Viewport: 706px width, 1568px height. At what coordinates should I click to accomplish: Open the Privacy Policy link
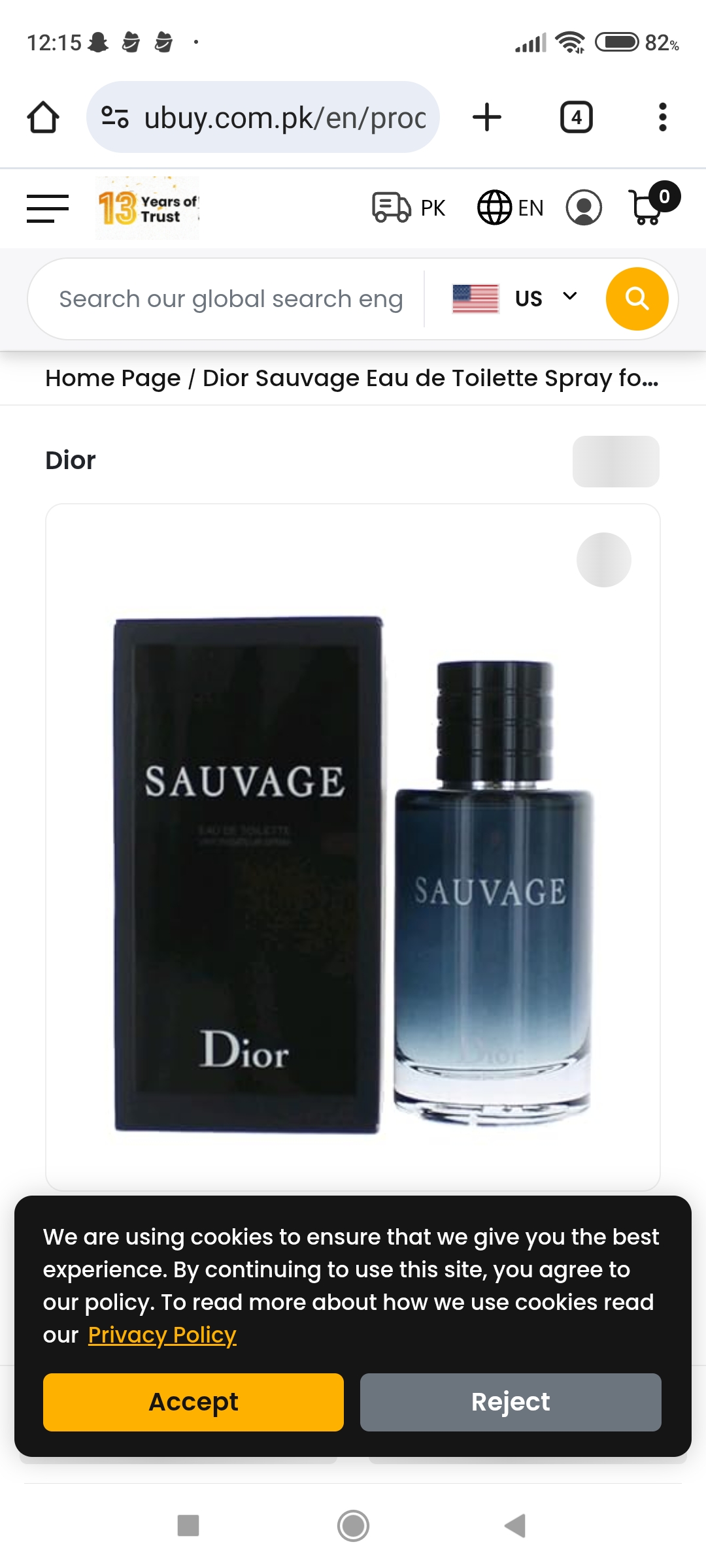(x=162, y=1335)
